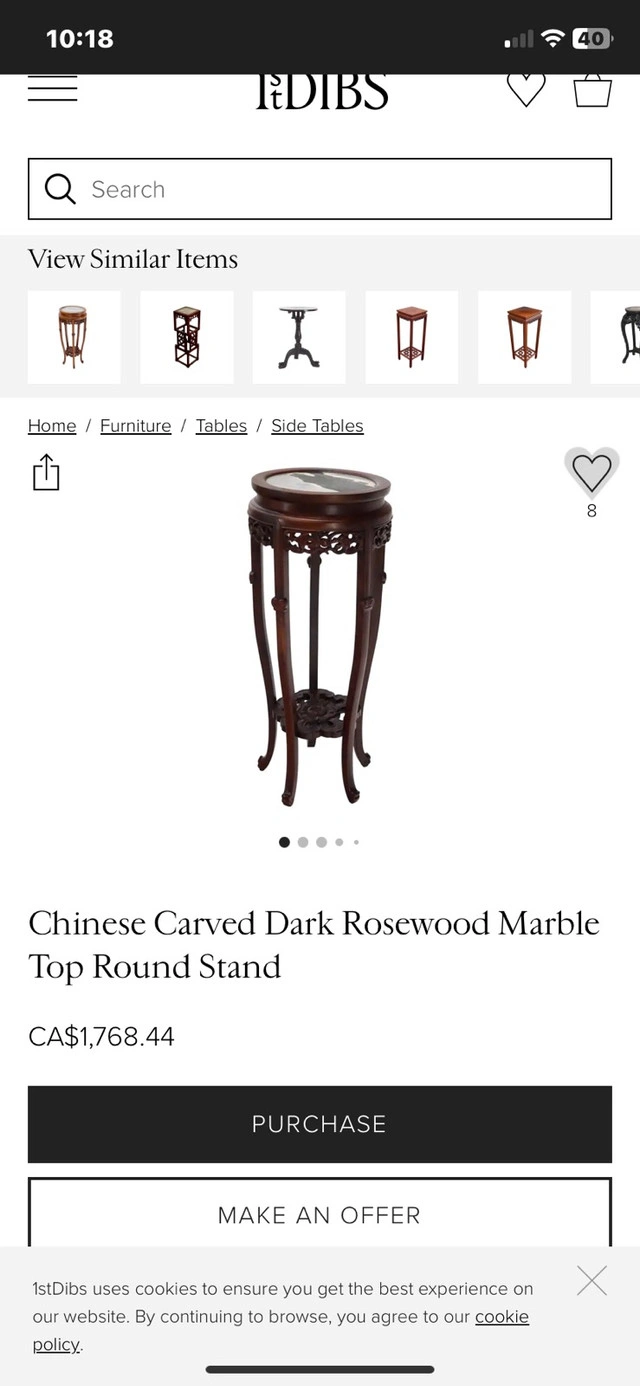The width and height of the screenshot is (640, 1386).
Task: Go to the Home breadcrumb
Action: click(x=52, y=426)
